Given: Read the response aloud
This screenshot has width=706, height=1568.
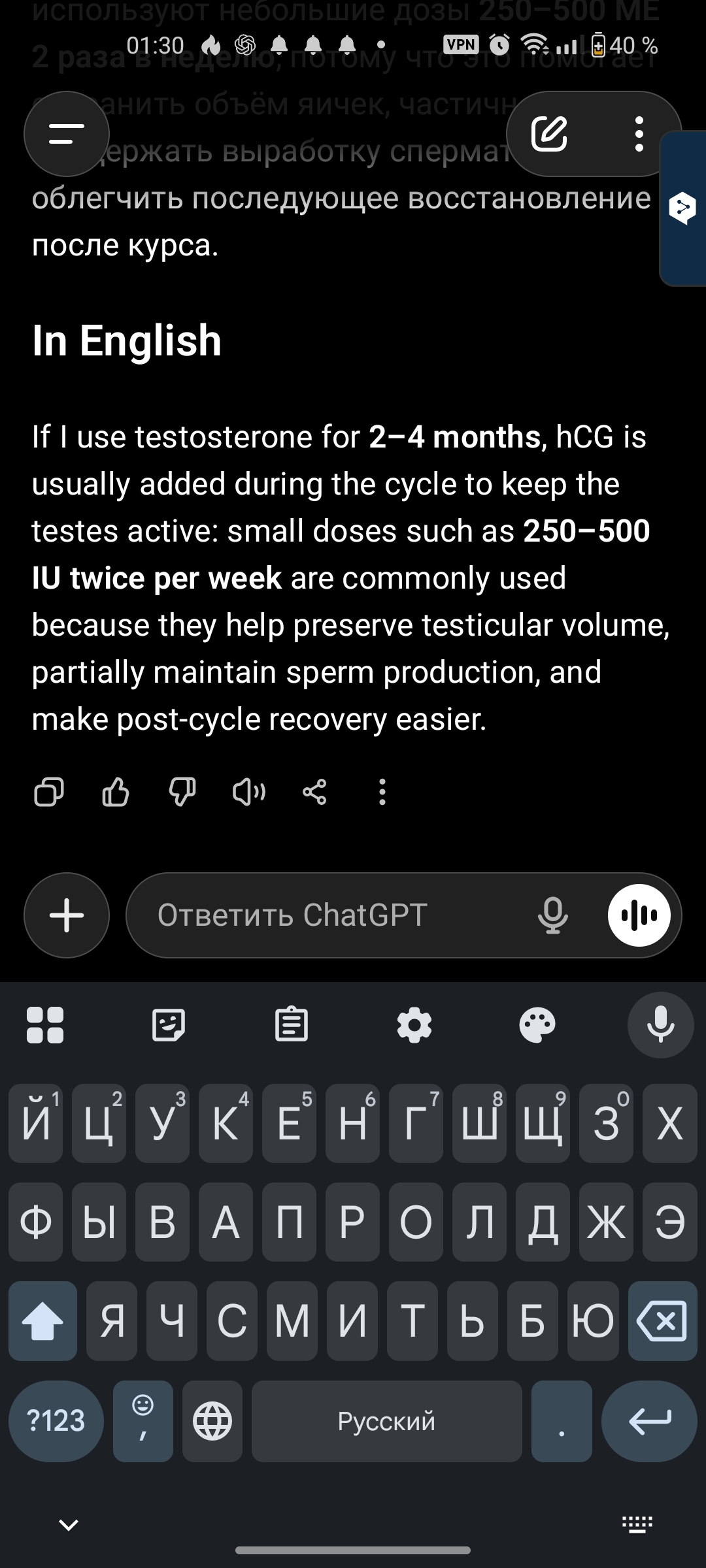Looking at the screenshot, I should (249, 792).
